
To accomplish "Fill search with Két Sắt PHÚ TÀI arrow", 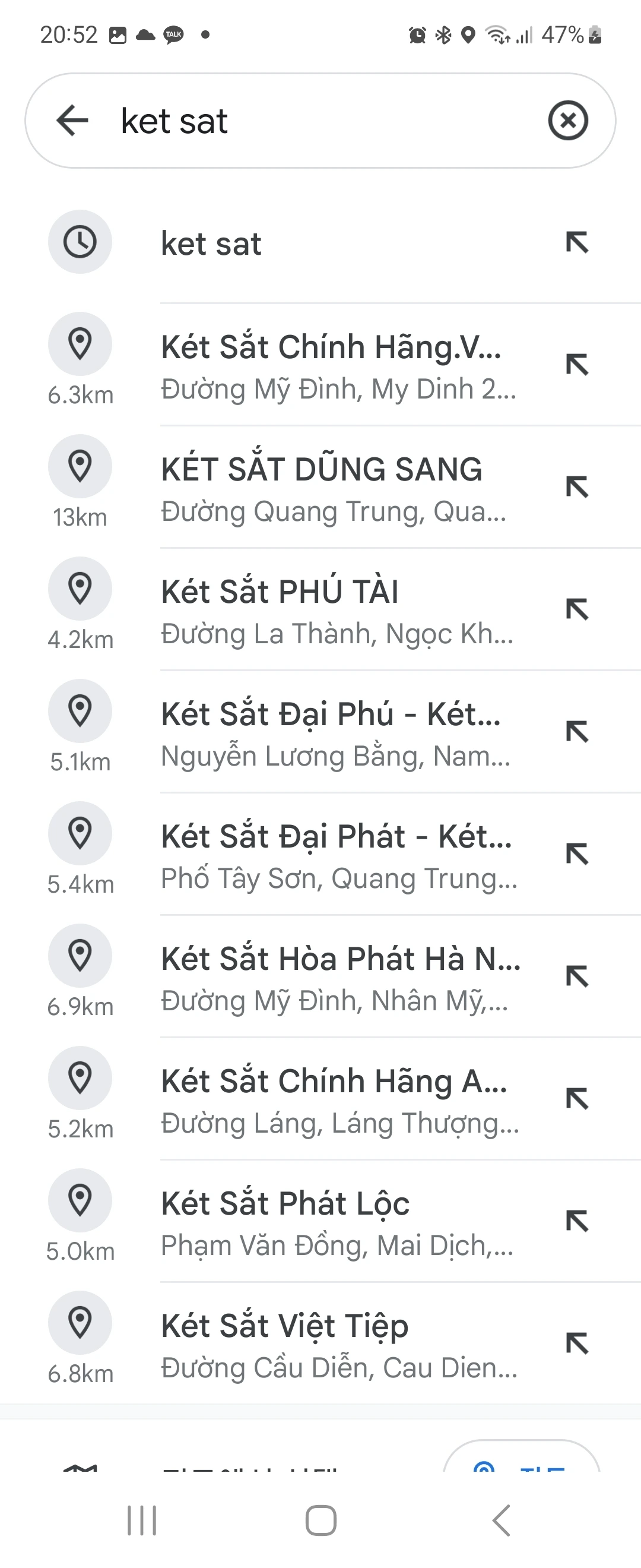I will [x=577, y=609].
